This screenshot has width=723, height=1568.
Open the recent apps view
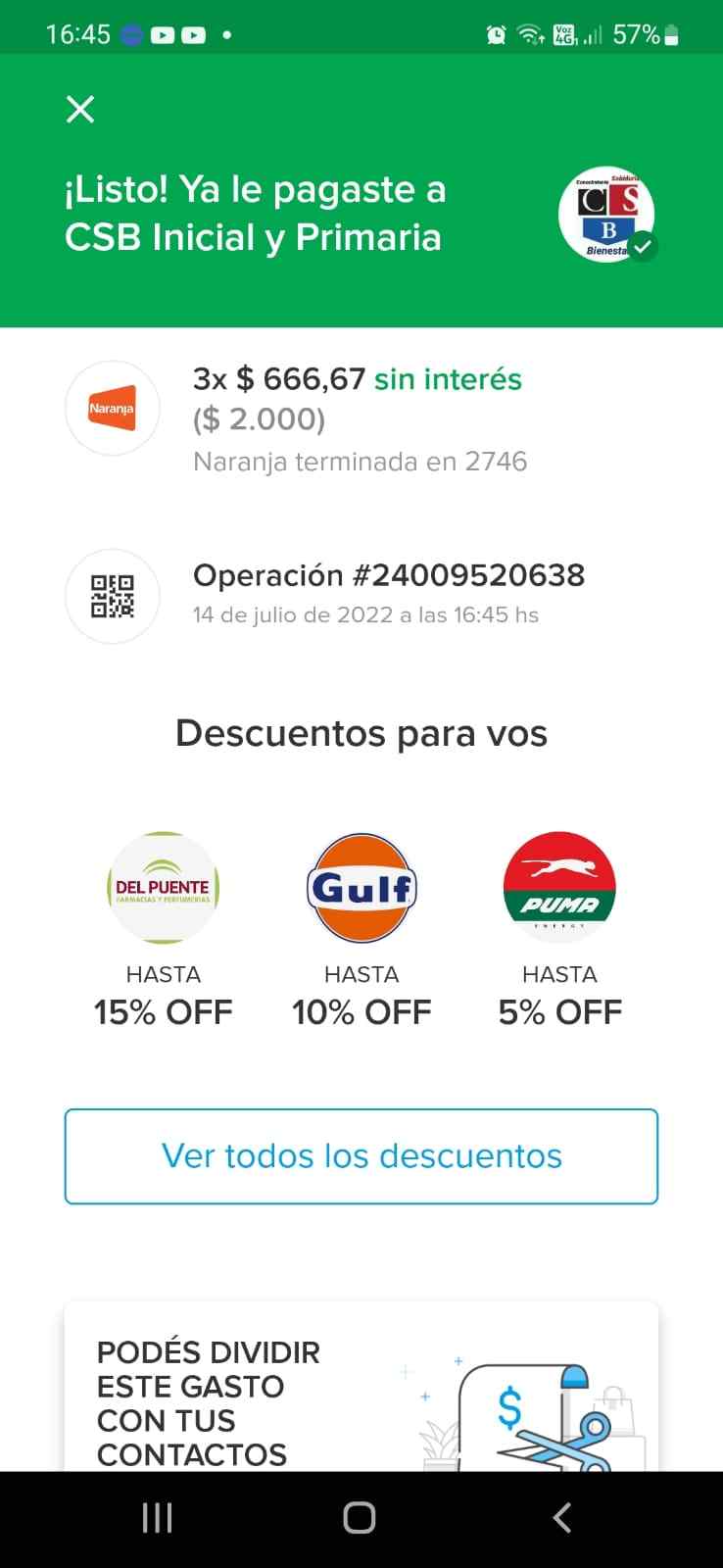(x=158, y=1518)
